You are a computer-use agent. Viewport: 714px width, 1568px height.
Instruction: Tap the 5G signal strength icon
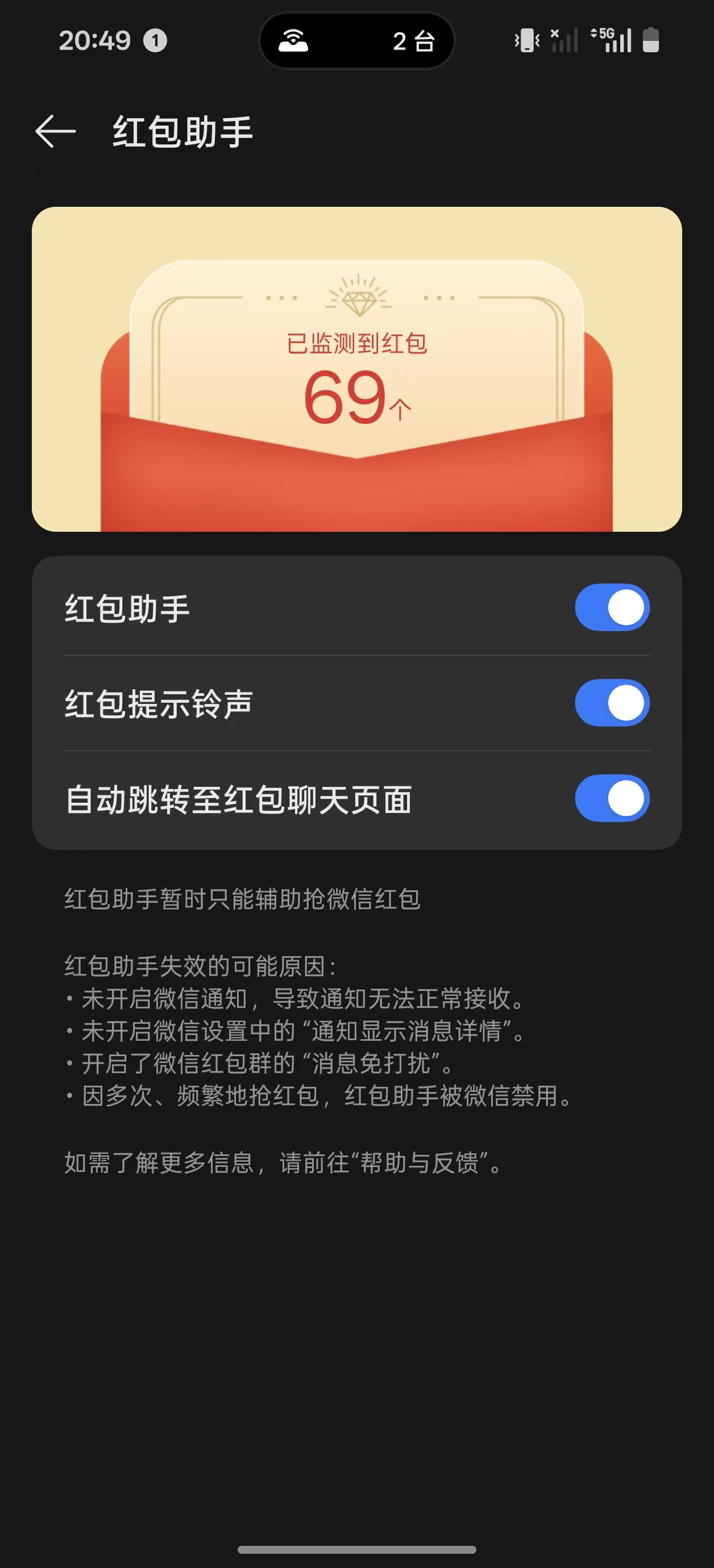(611, 40)
